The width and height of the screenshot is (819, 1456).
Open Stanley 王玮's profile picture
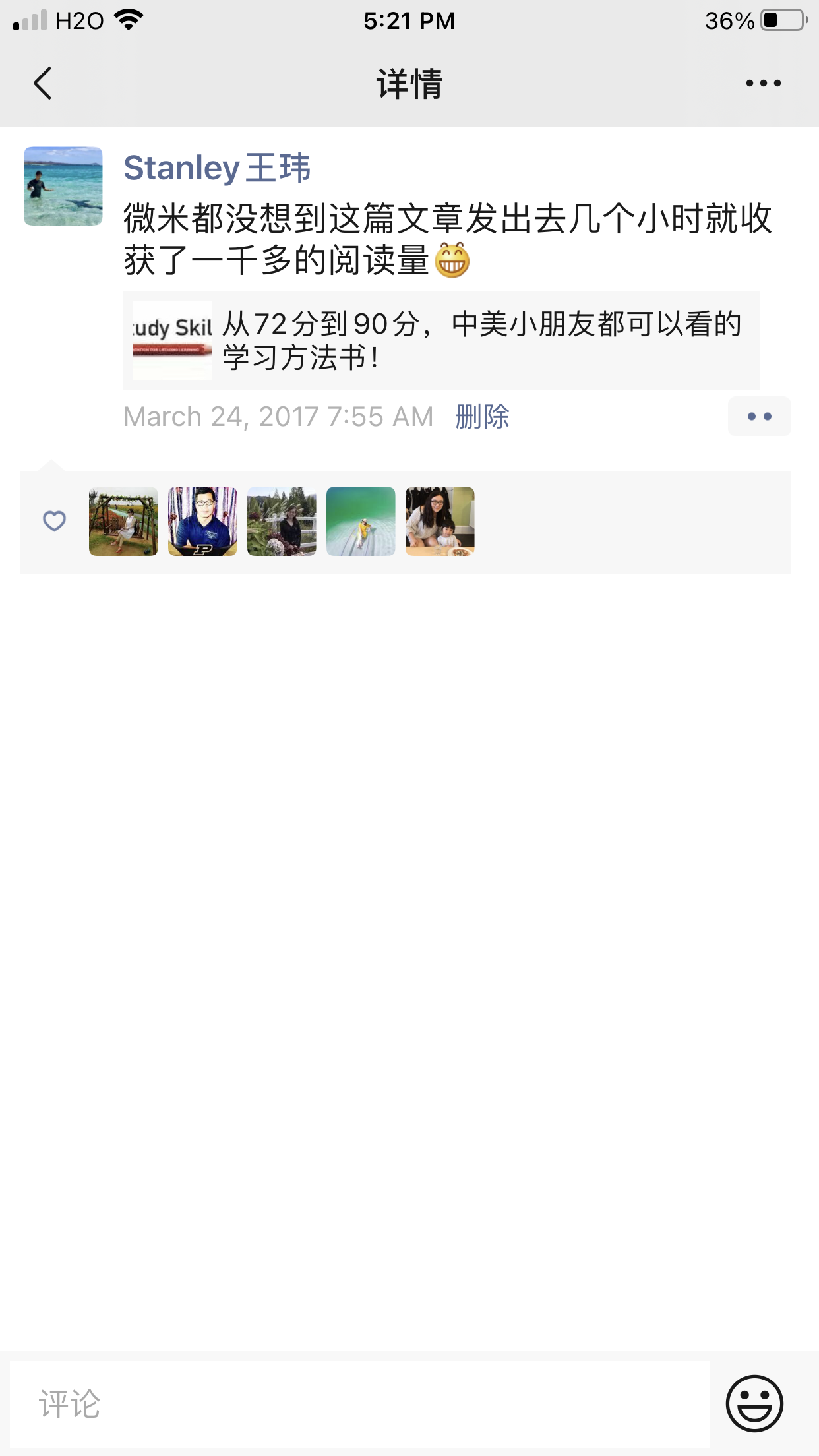[x=63, y=186]
